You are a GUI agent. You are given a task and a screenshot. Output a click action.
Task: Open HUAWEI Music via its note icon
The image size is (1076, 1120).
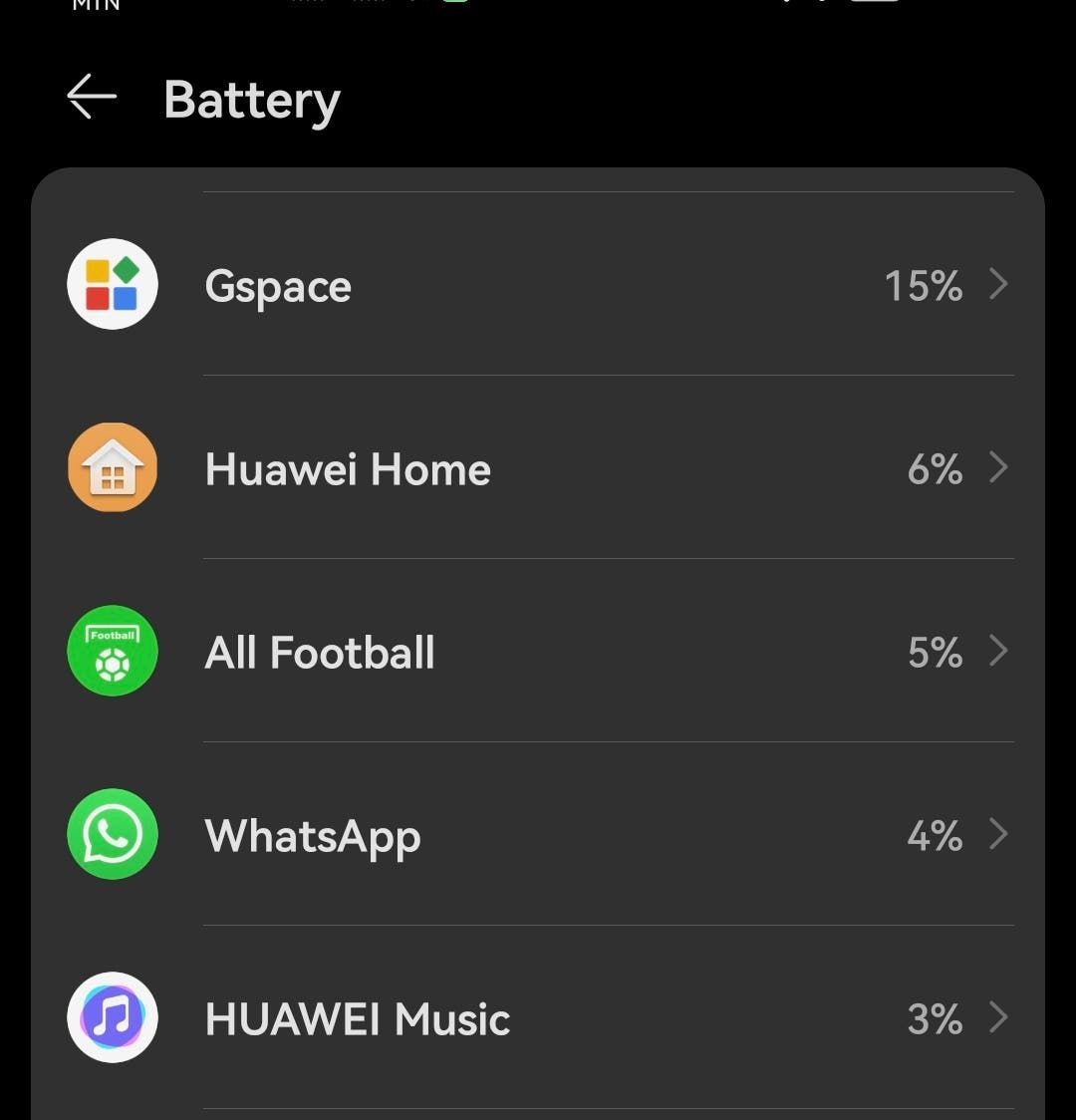click(112, 1017)
